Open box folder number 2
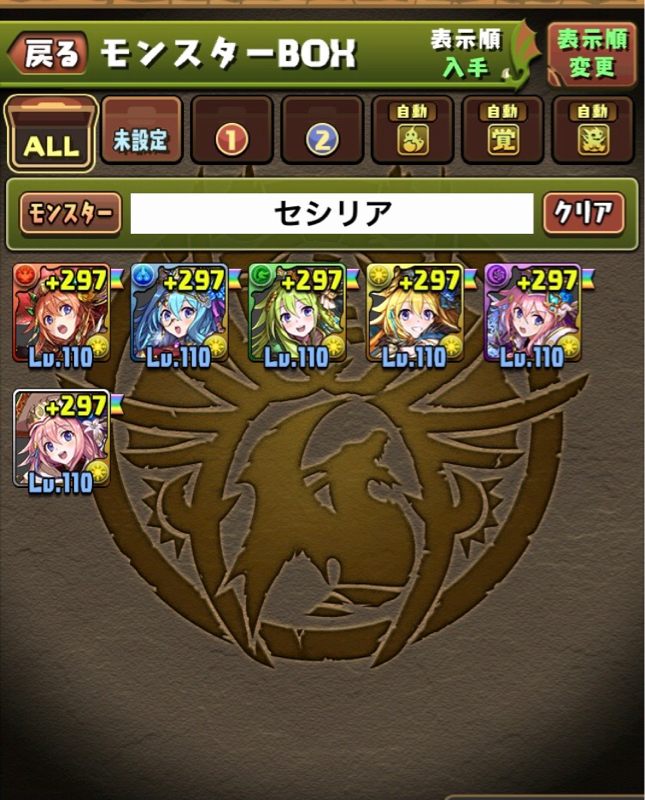Image resolution: width=645 pixels, height=800 pixels. click(x=322, y=131)
